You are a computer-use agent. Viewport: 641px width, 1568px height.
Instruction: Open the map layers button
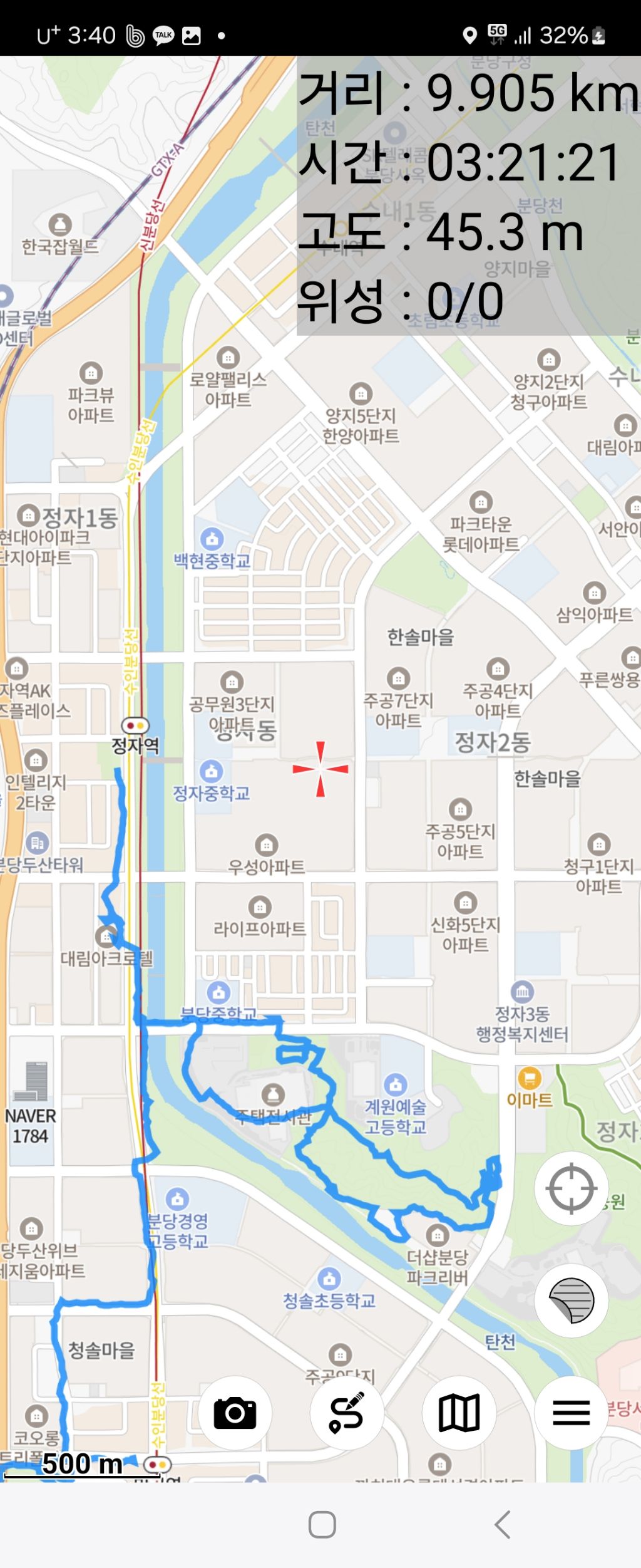[x=571, y=1301]
